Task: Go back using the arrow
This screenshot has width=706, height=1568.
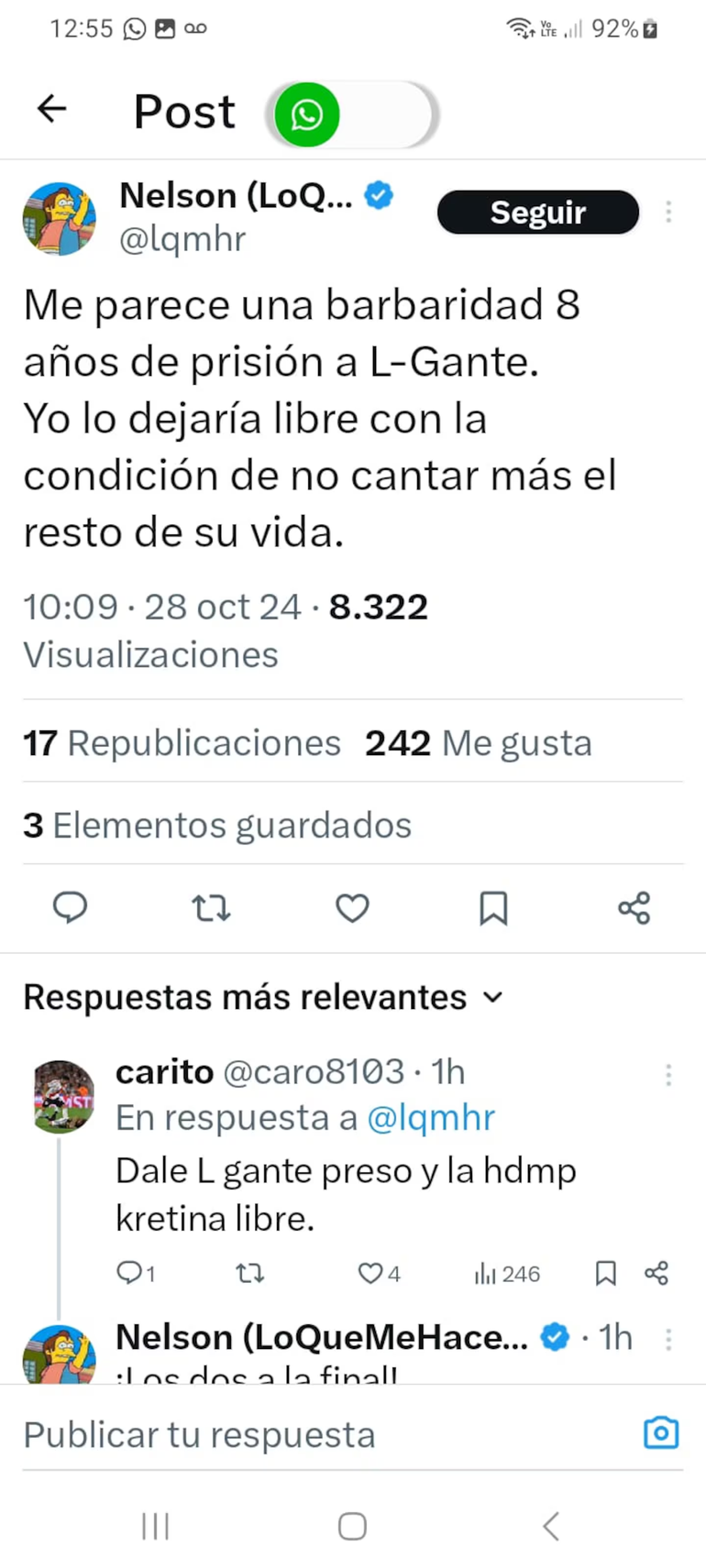Action: (x=52, y=109)
